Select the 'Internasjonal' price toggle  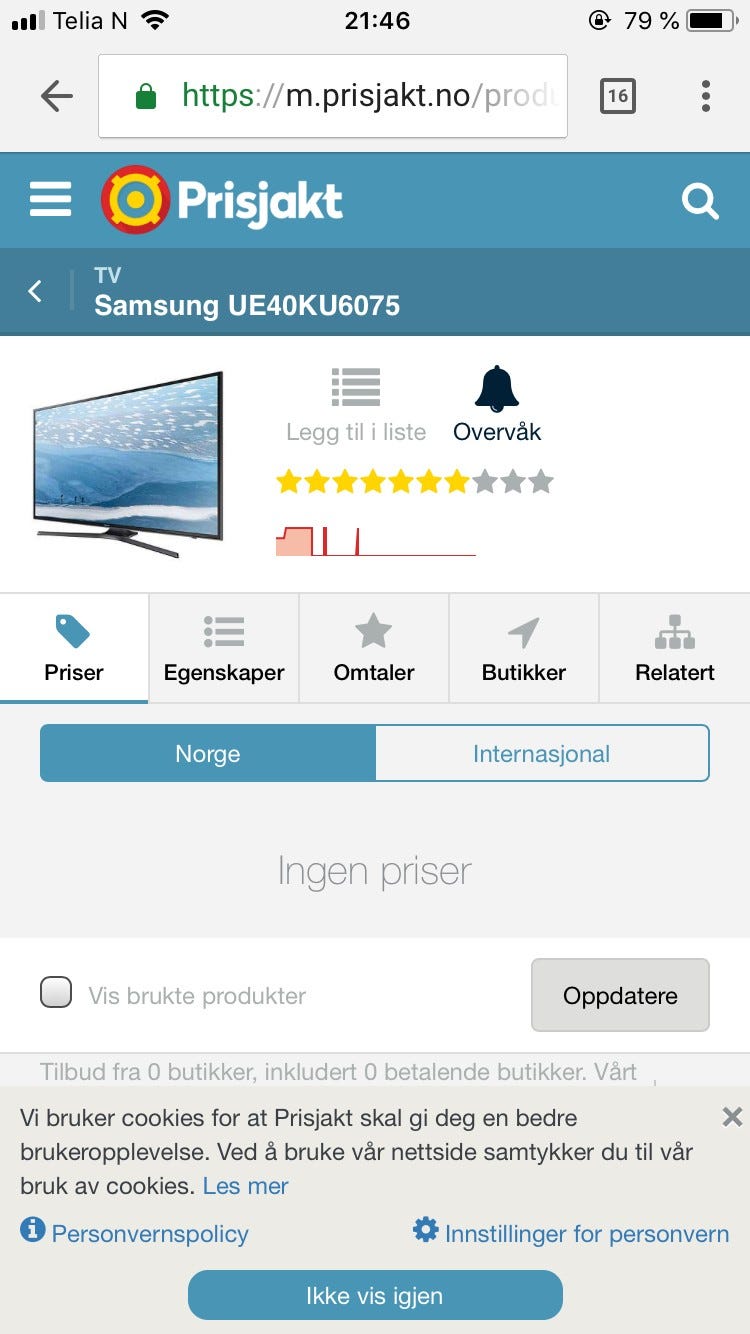(542, 754)
